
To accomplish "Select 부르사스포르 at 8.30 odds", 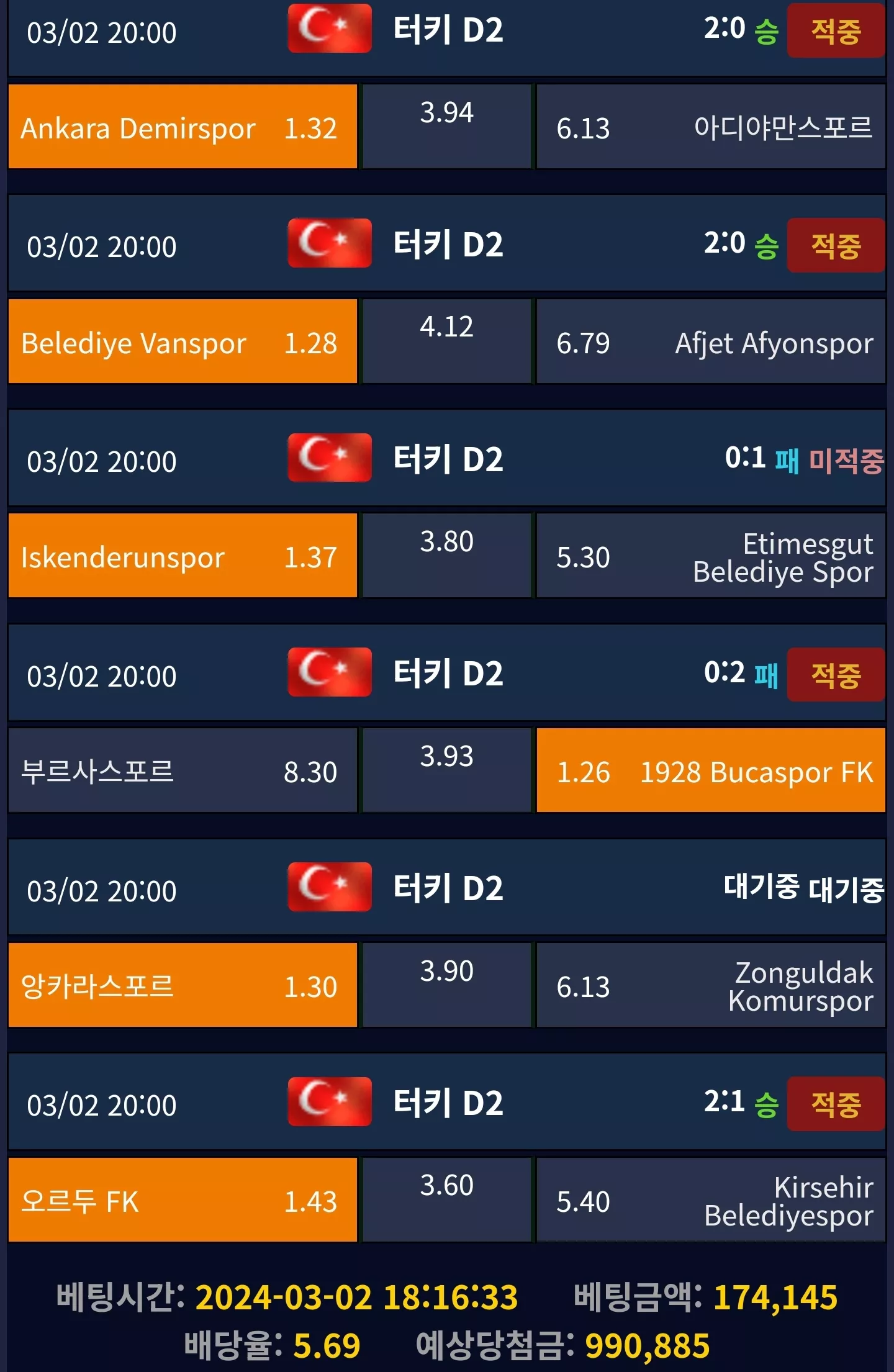I will (x=183, y=770).
